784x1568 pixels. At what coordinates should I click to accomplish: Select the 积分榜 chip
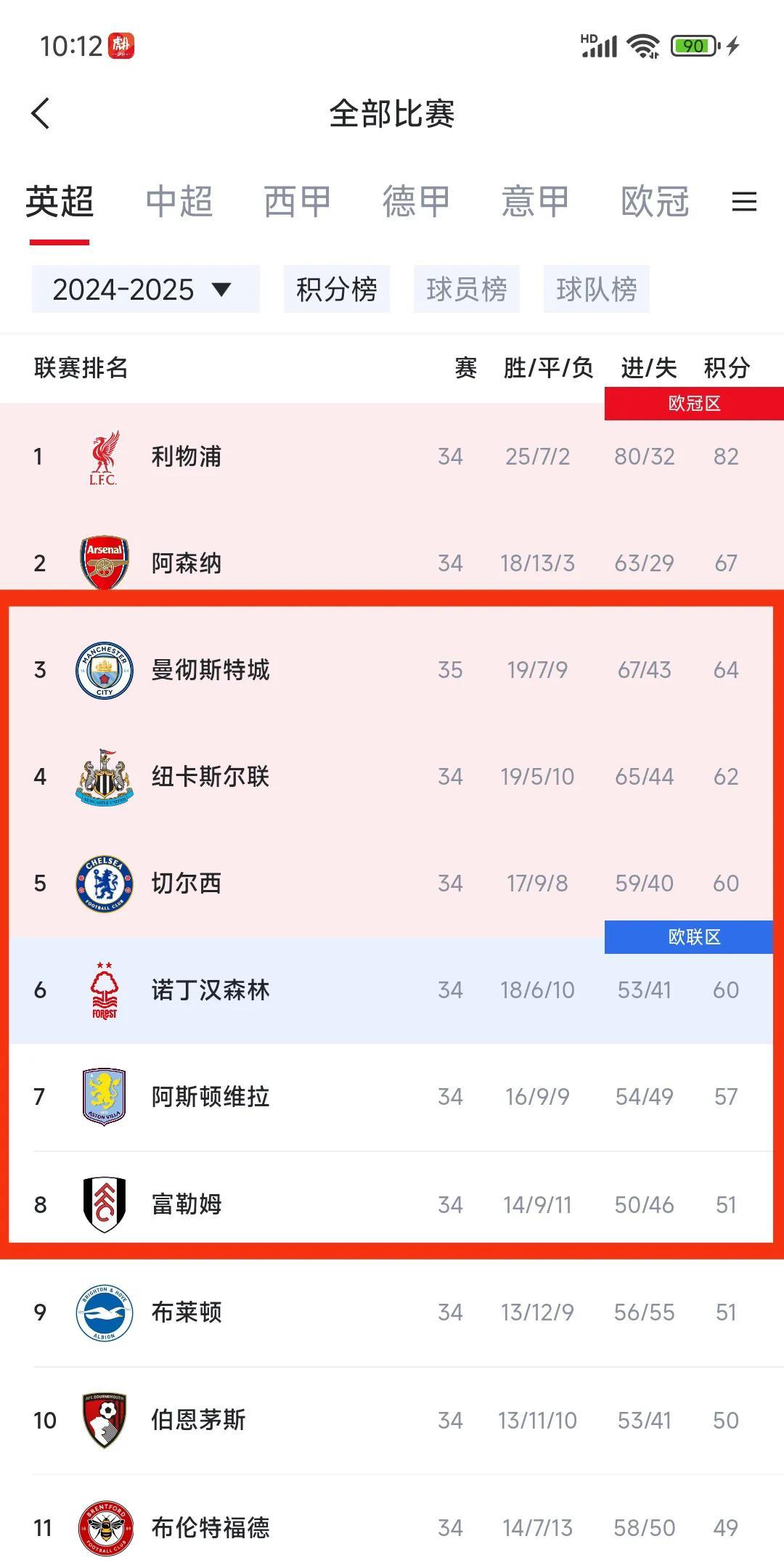click(x=337, y=290)
